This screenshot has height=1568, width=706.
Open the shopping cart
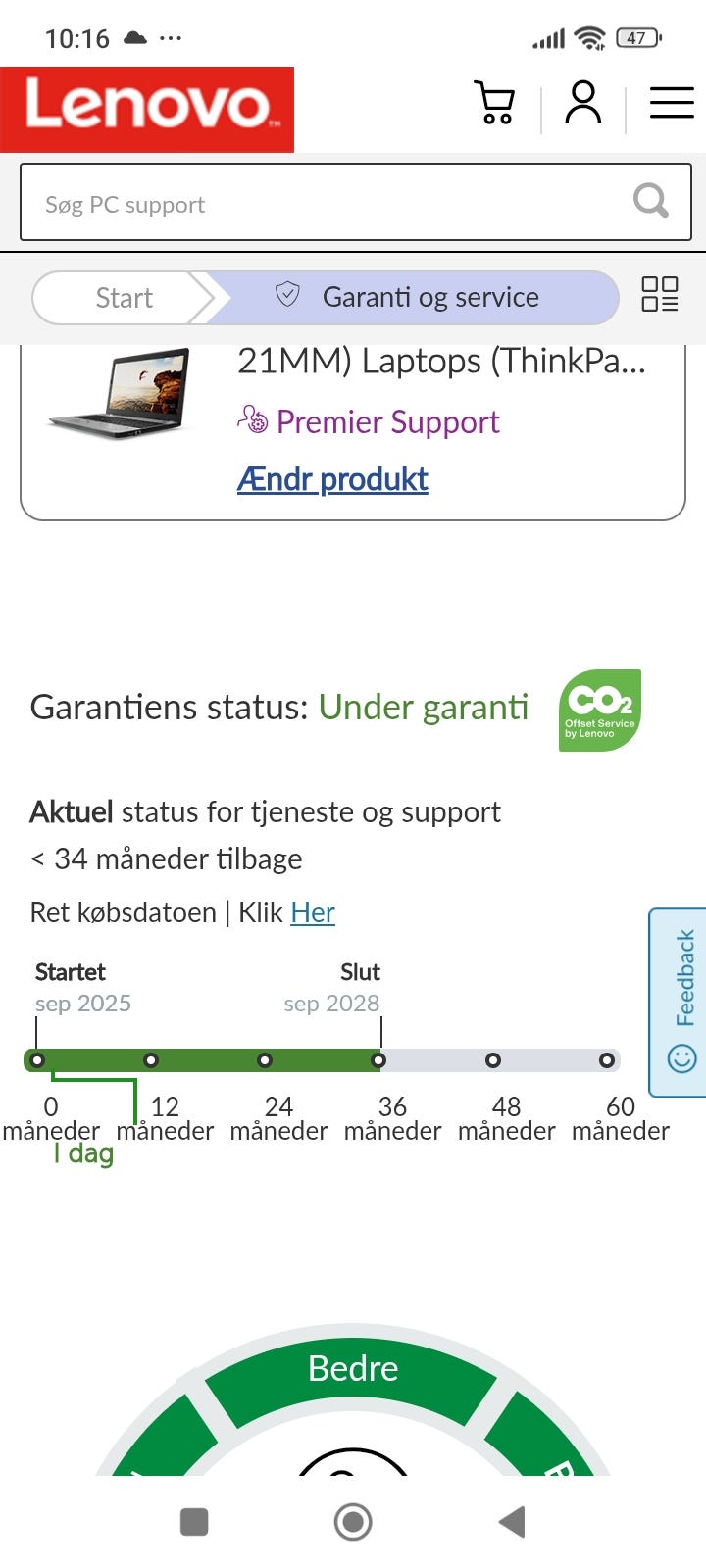(494, 101)
